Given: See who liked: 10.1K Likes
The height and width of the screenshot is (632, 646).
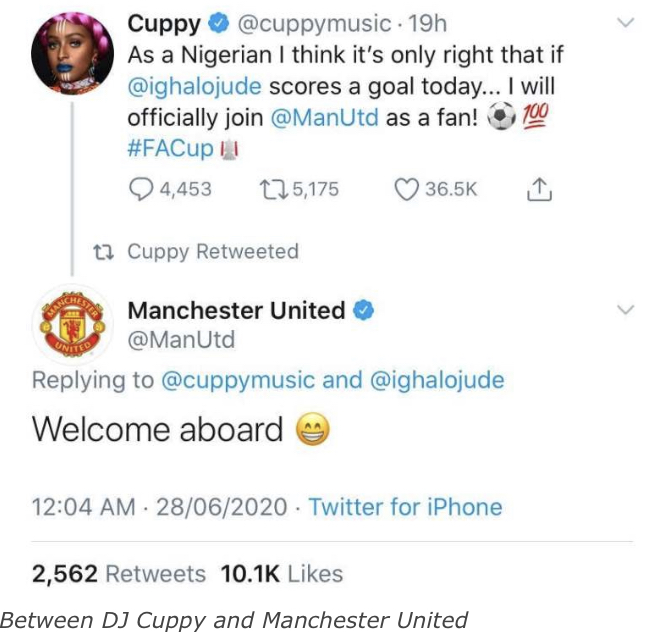Looking at the screenshot, I should point(283,574).
